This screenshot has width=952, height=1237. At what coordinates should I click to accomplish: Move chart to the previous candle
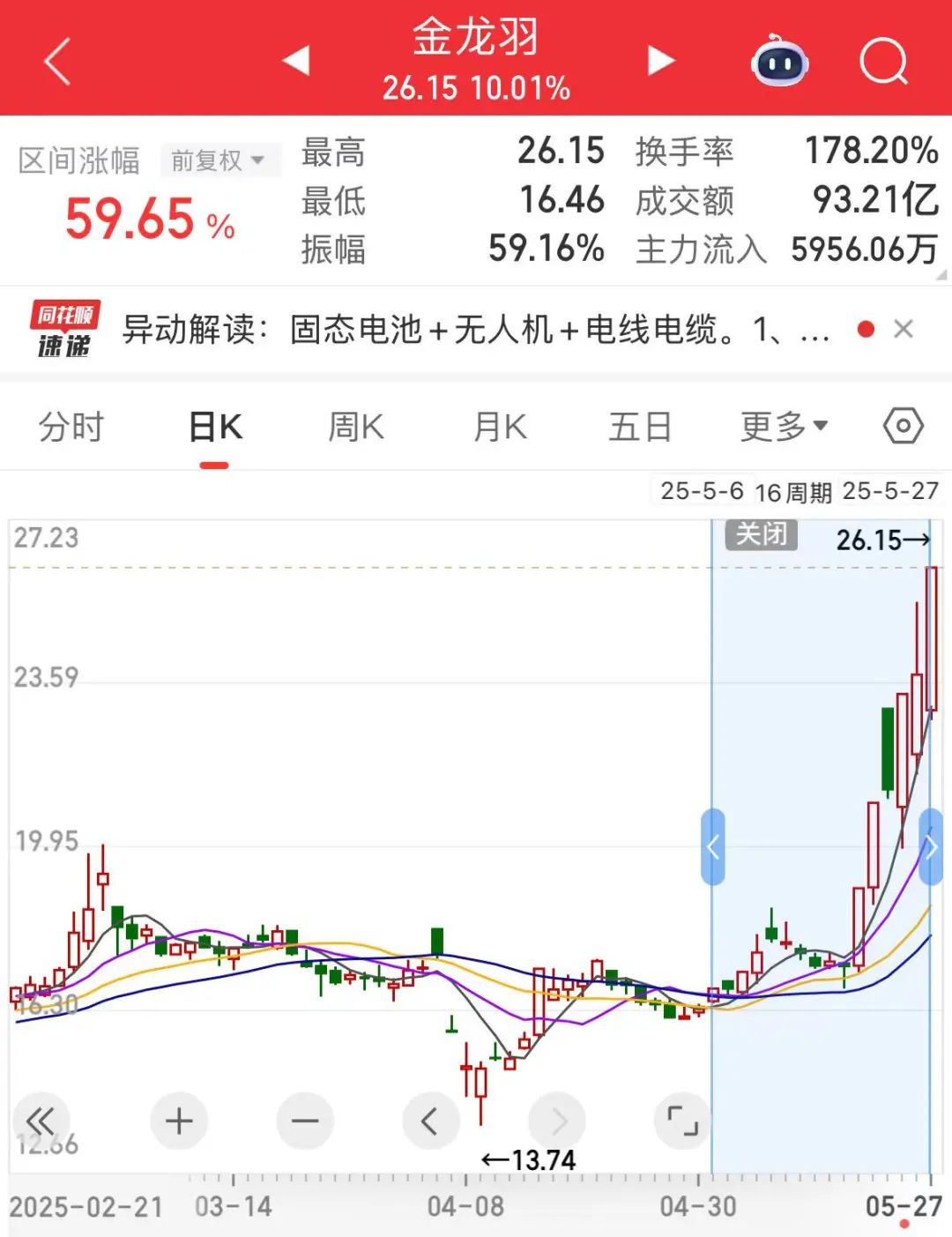pyautogui.click(x=430, y=1121)
